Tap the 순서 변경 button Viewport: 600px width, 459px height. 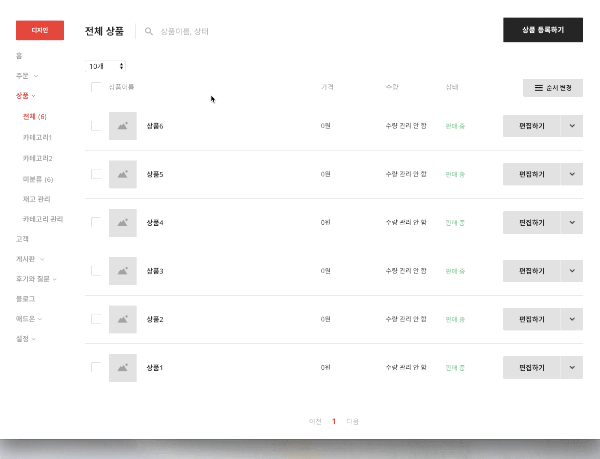tap(552, 88)
